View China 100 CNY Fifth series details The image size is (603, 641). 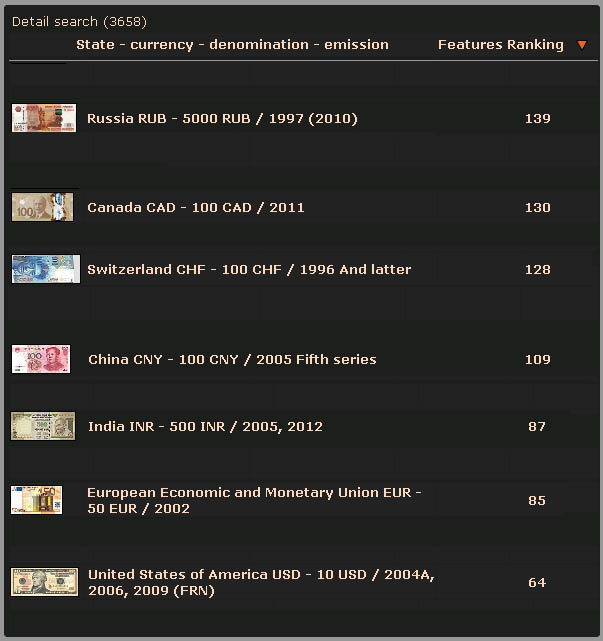click(x=232, y=360)
